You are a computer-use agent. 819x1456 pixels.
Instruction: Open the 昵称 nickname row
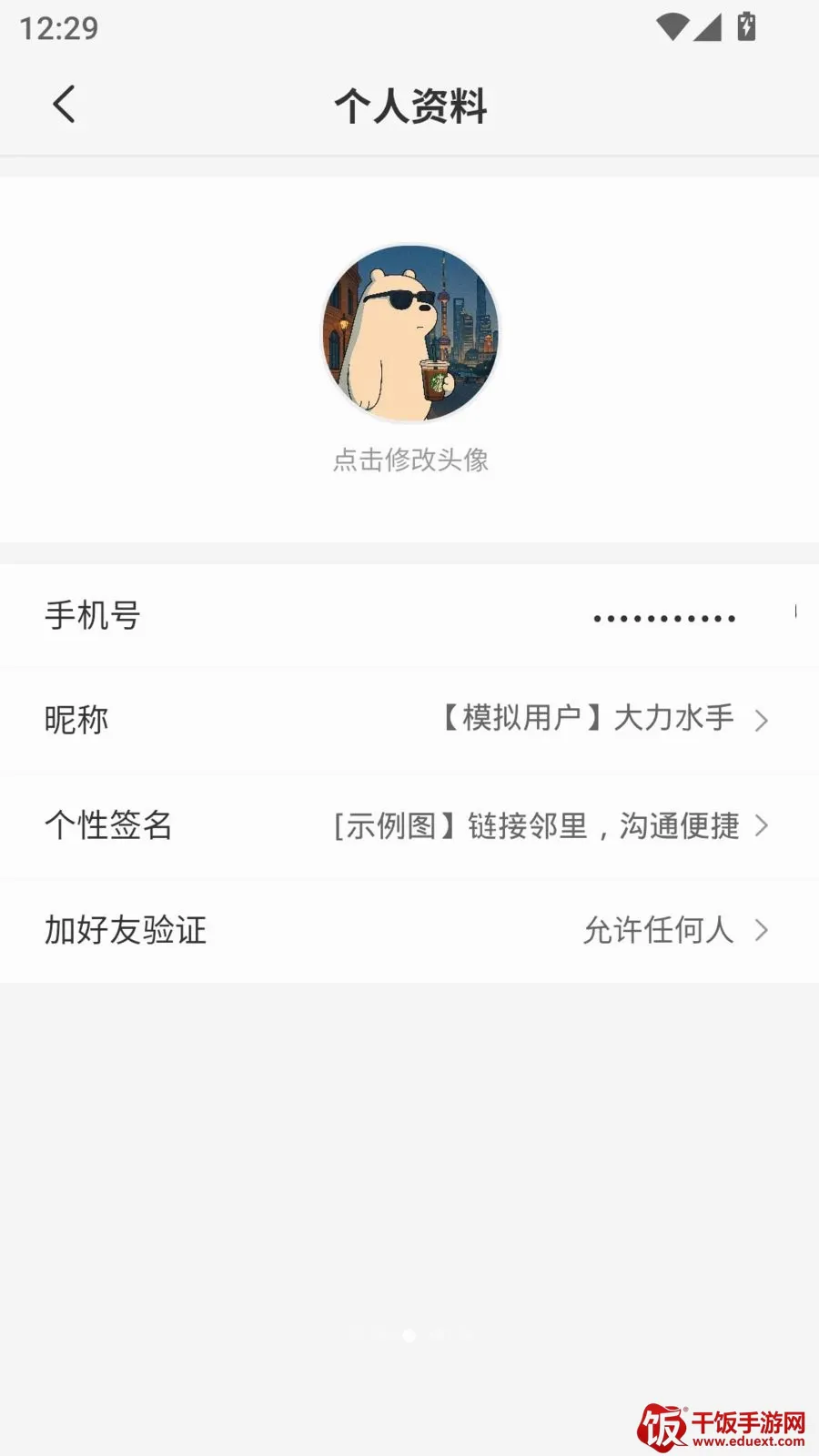pyautogui.click(x=409, y=720)
